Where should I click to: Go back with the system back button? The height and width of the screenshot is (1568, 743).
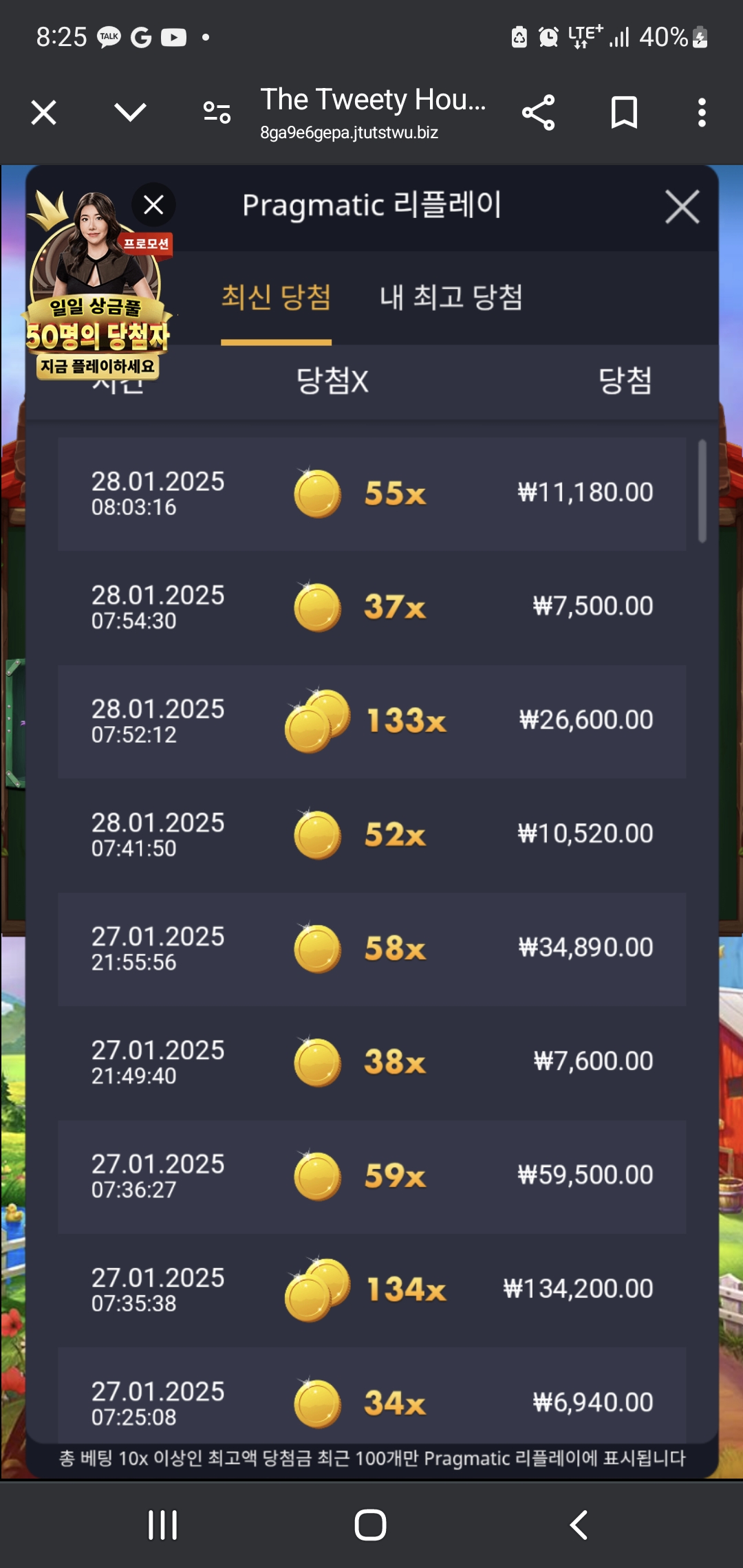click(579, 1525)
